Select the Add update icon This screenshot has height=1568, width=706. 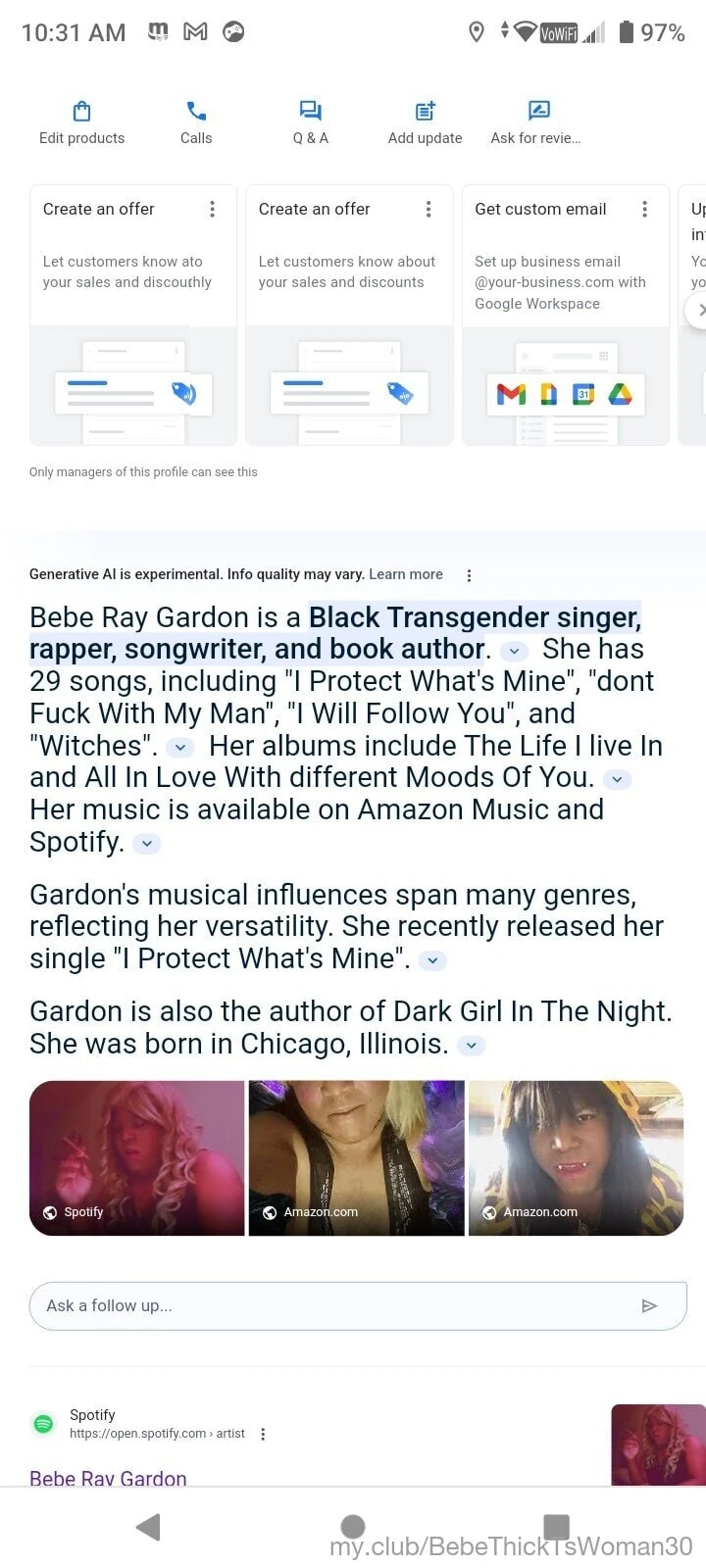pyautogui.click(x=425, y=111)
